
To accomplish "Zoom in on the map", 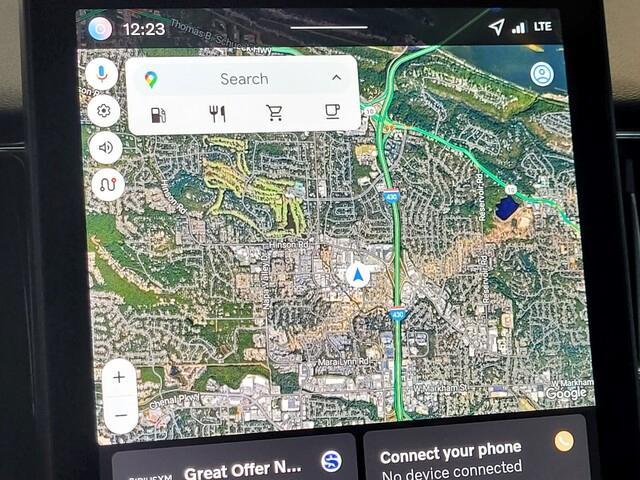I will pos(119,377).
